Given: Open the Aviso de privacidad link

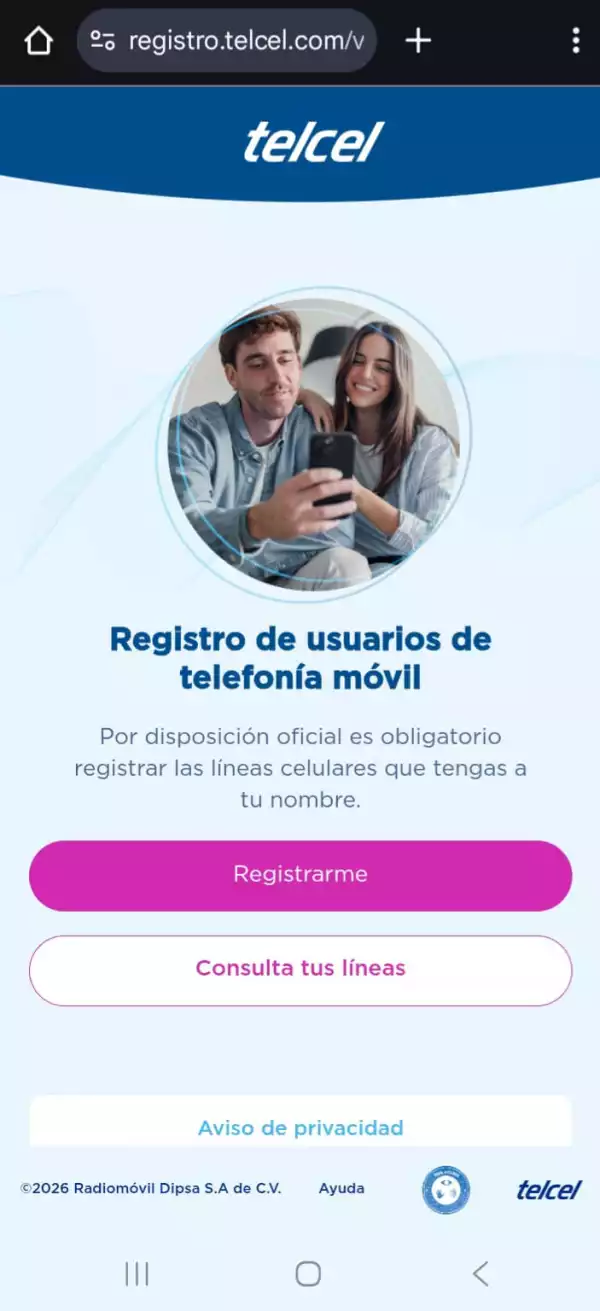Looking at the screenshot, I should point(300,1128).
